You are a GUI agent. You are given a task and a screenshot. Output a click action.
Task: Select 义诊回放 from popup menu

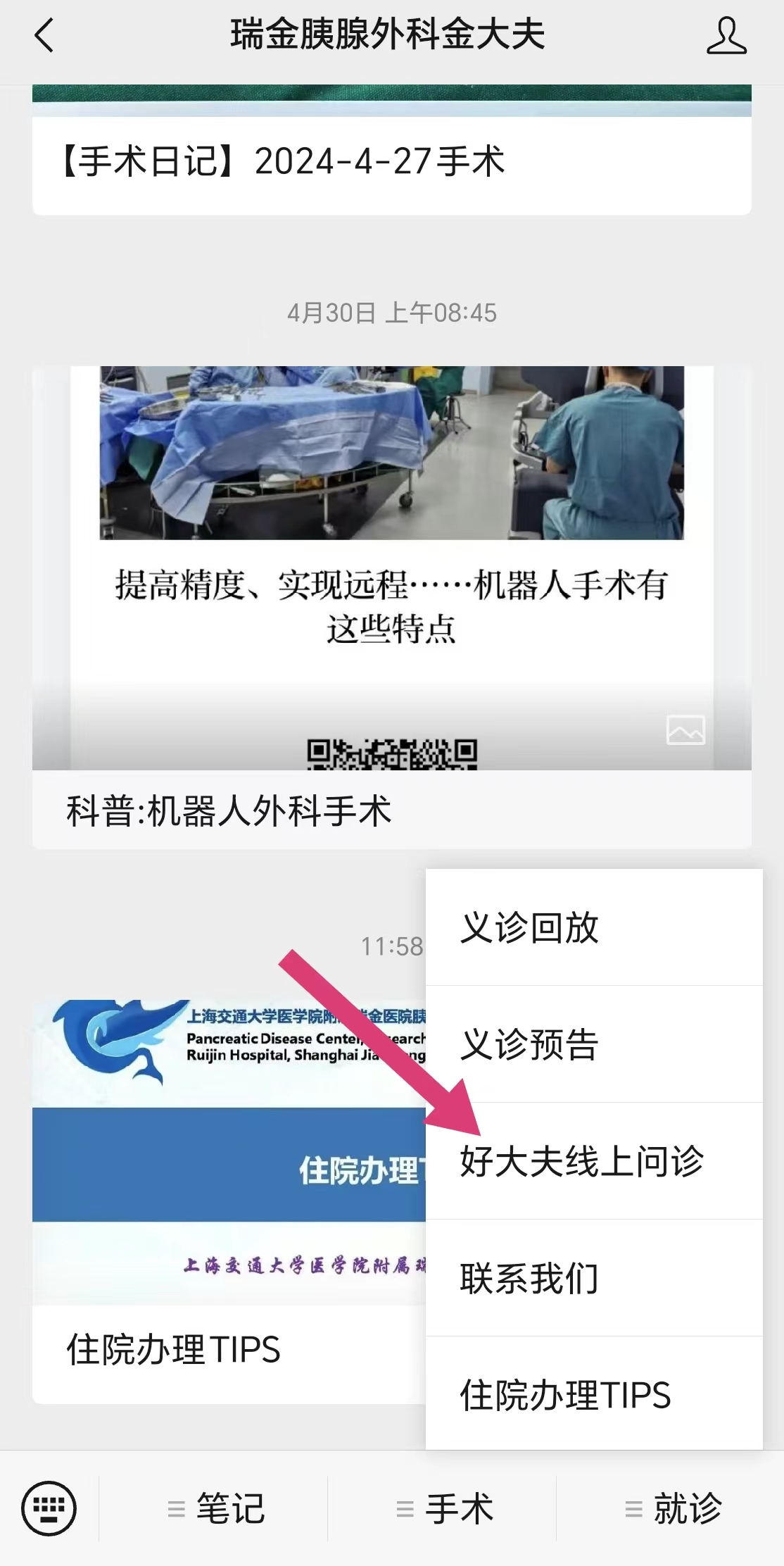(594, 927)
